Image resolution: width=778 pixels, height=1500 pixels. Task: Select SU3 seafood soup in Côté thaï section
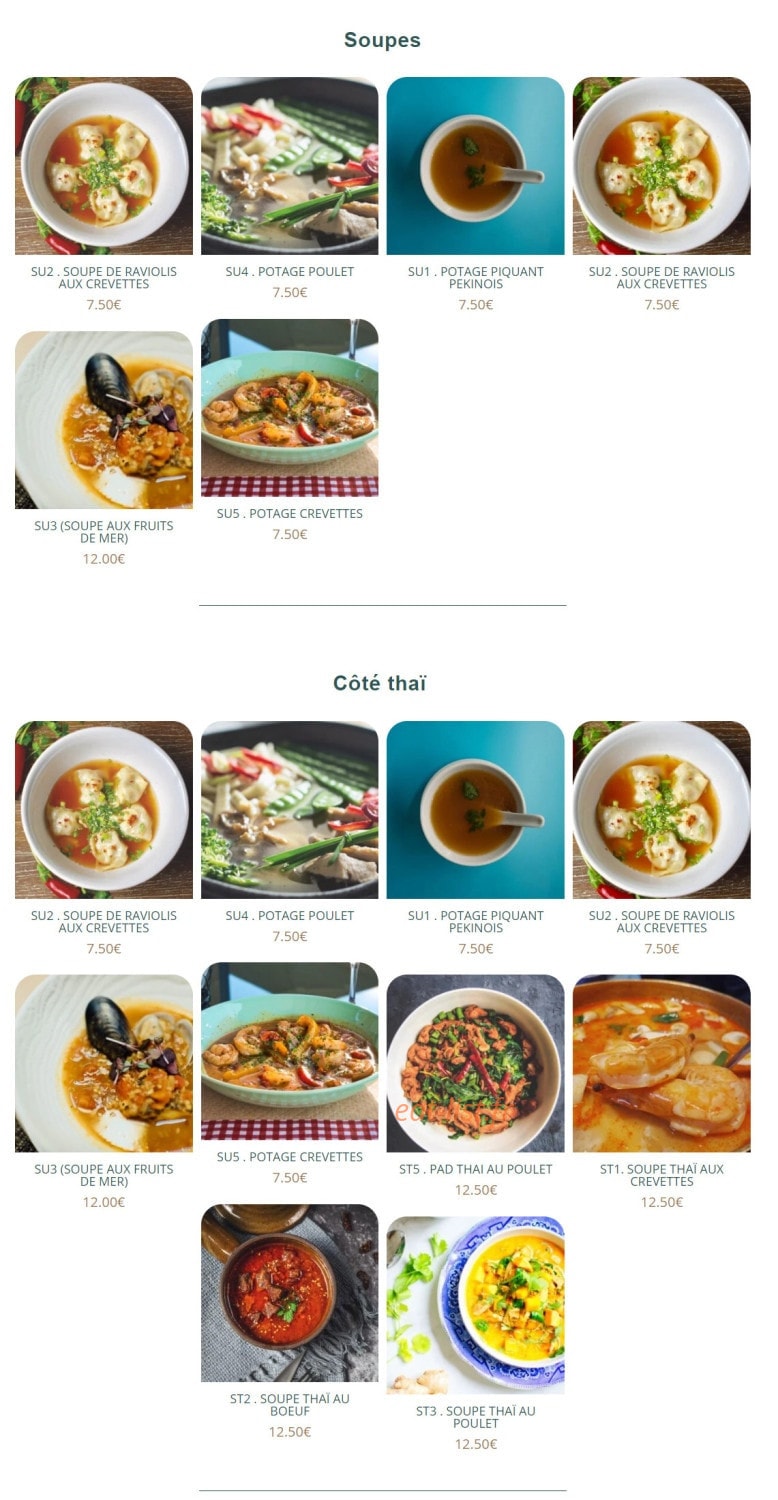point(104,1064)
